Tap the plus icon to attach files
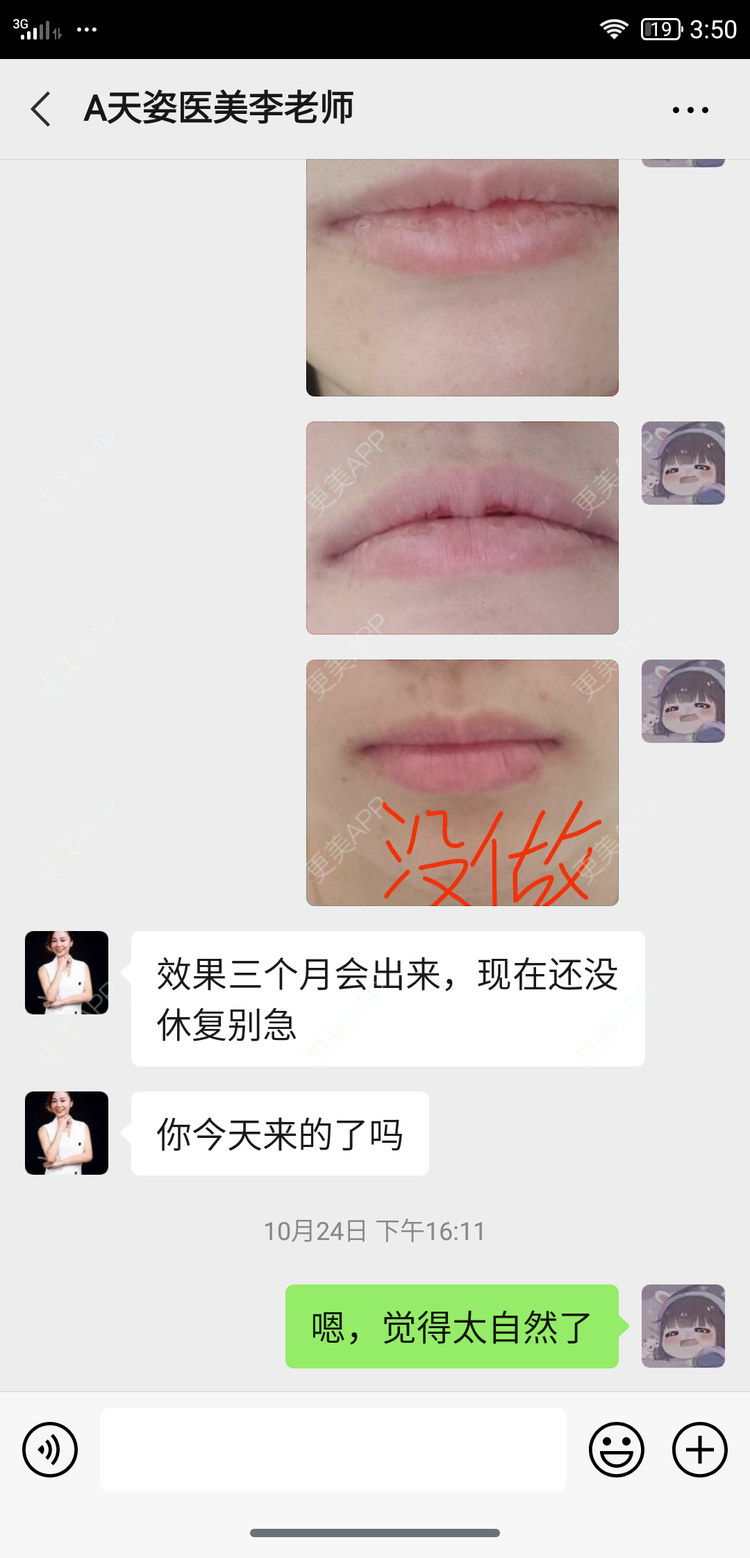750x1558 pixels. tap(697, 1449)
